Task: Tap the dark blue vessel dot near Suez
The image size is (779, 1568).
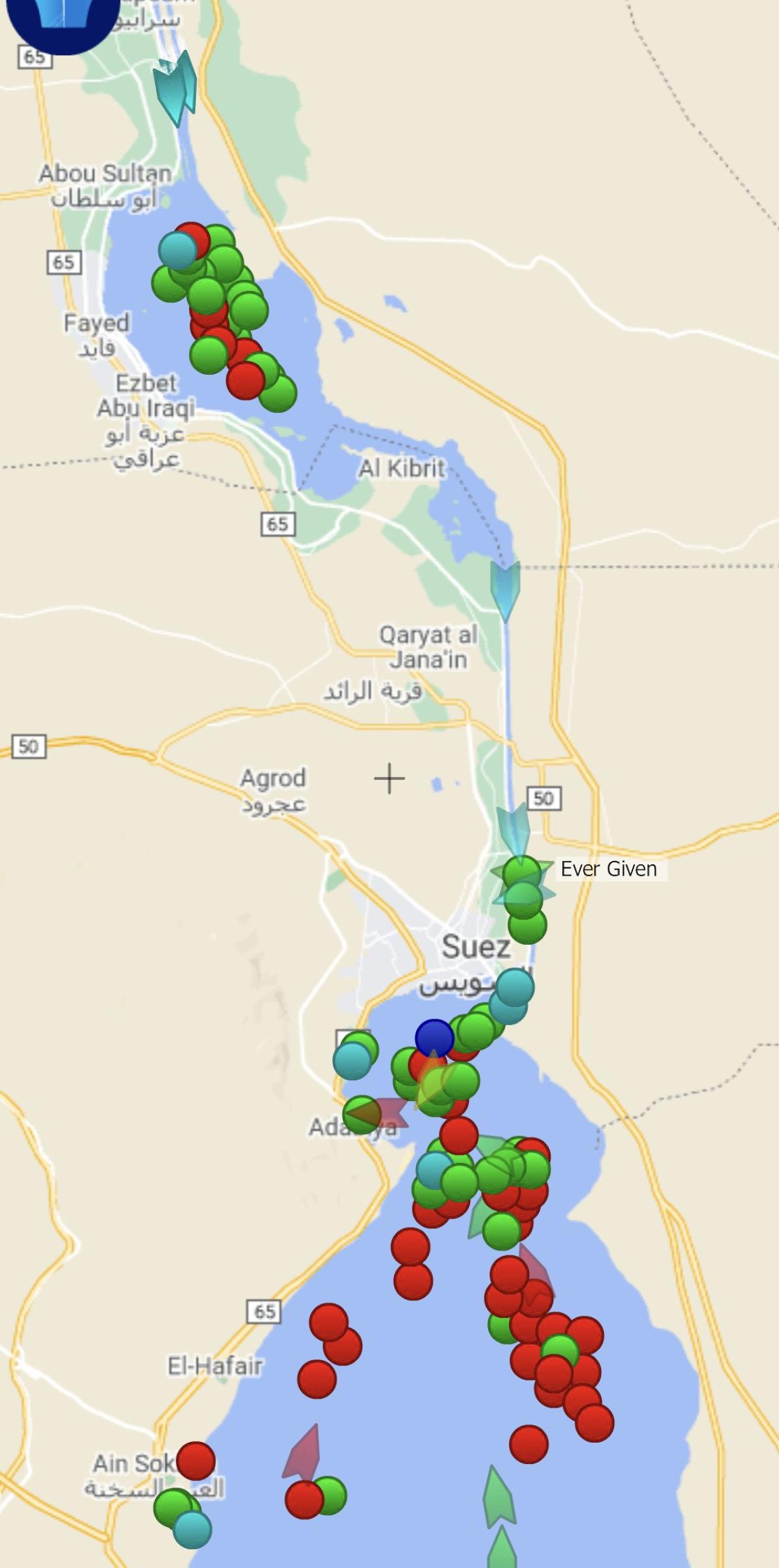Action: pos(434,1037)
